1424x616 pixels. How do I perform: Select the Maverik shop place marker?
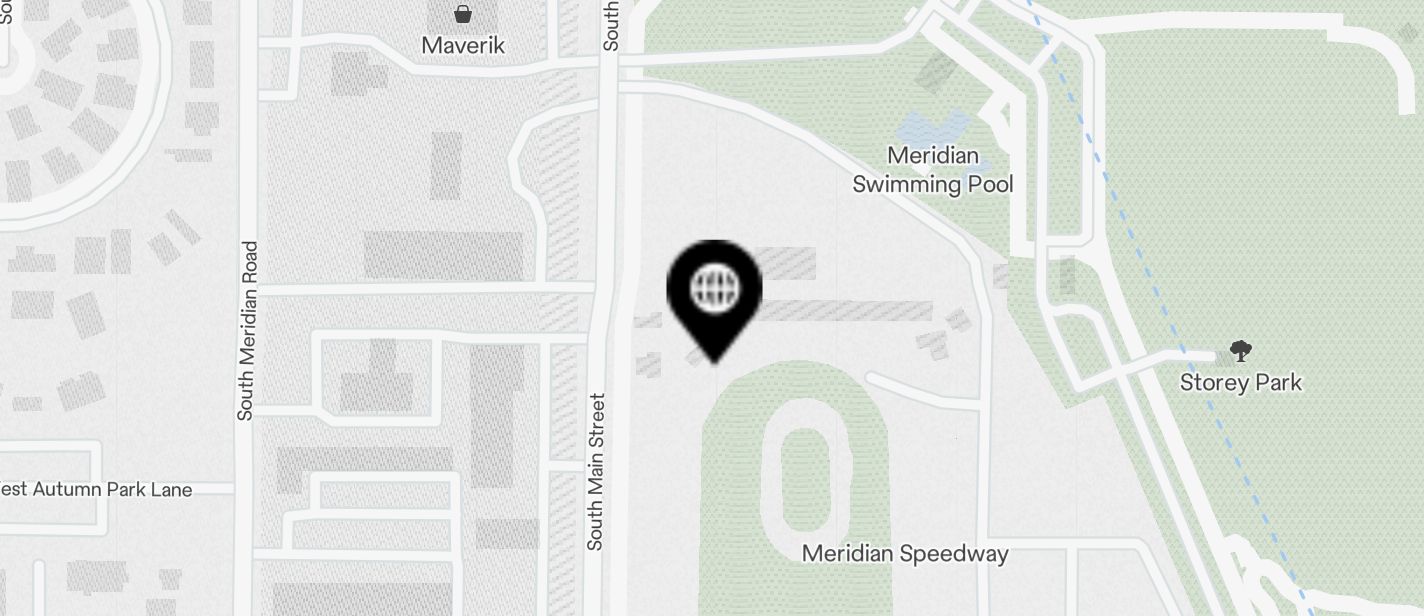pyautogui.click(x=463, y=14)
